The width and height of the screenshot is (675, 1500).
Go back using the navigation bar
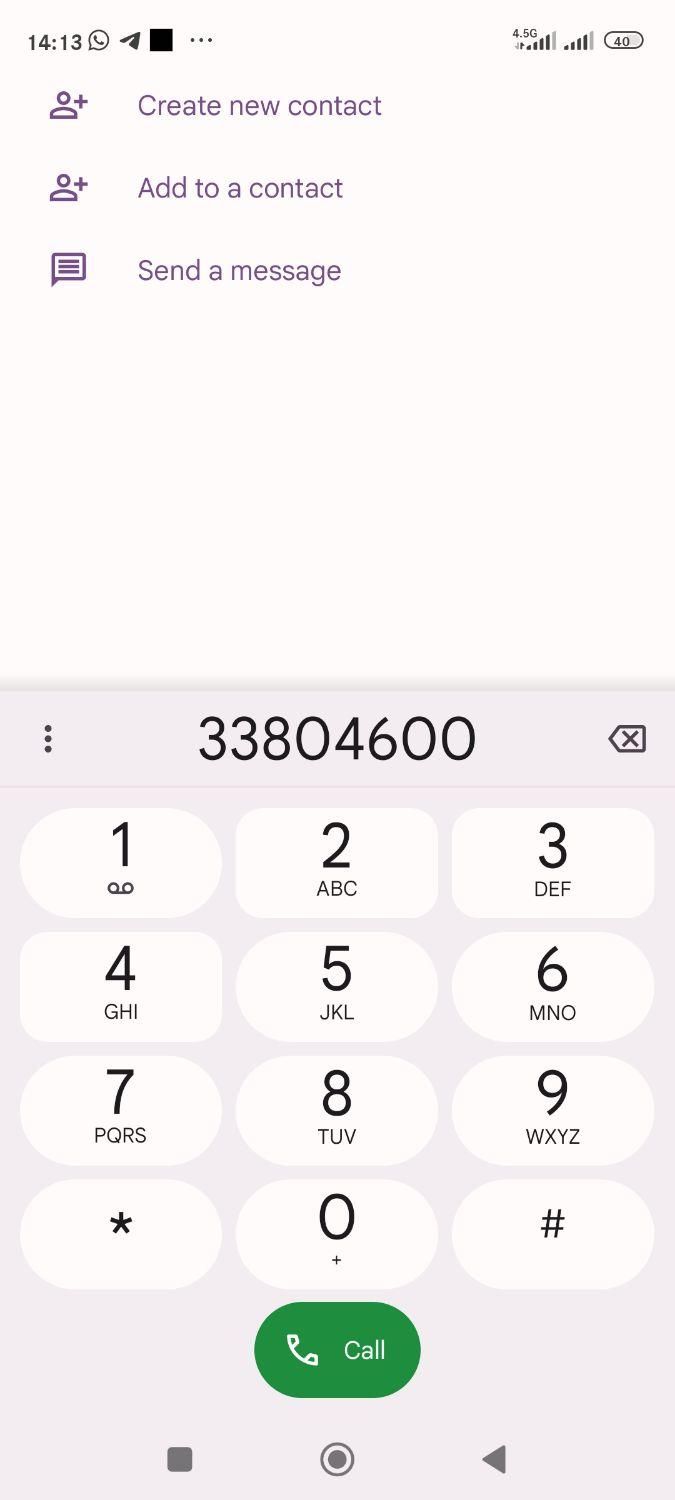click(x=494, y=1459)
